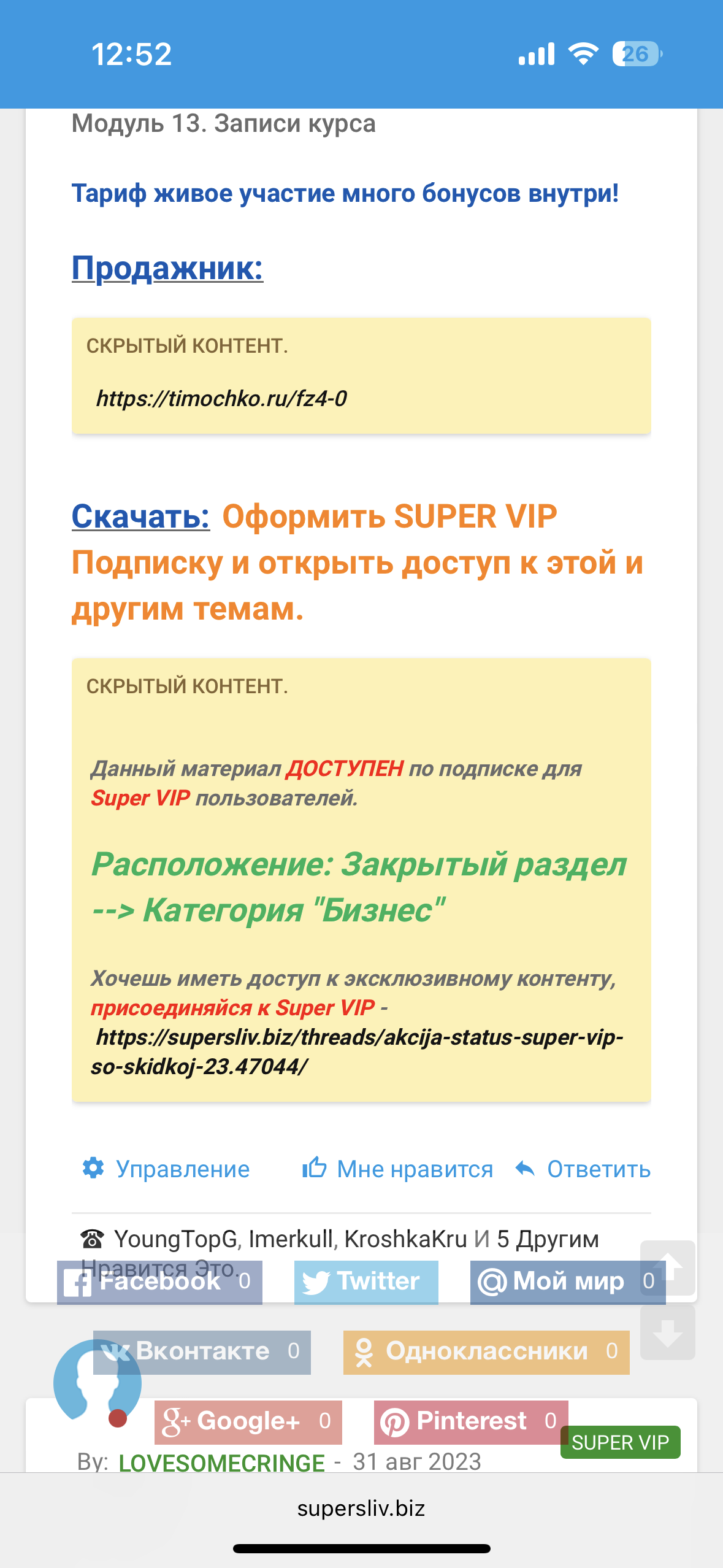Image resolution: width=723 pixels, height=1568 pixels.
Task: Open LOVESOMECRINGE user profile
Action: [221, 1462]
